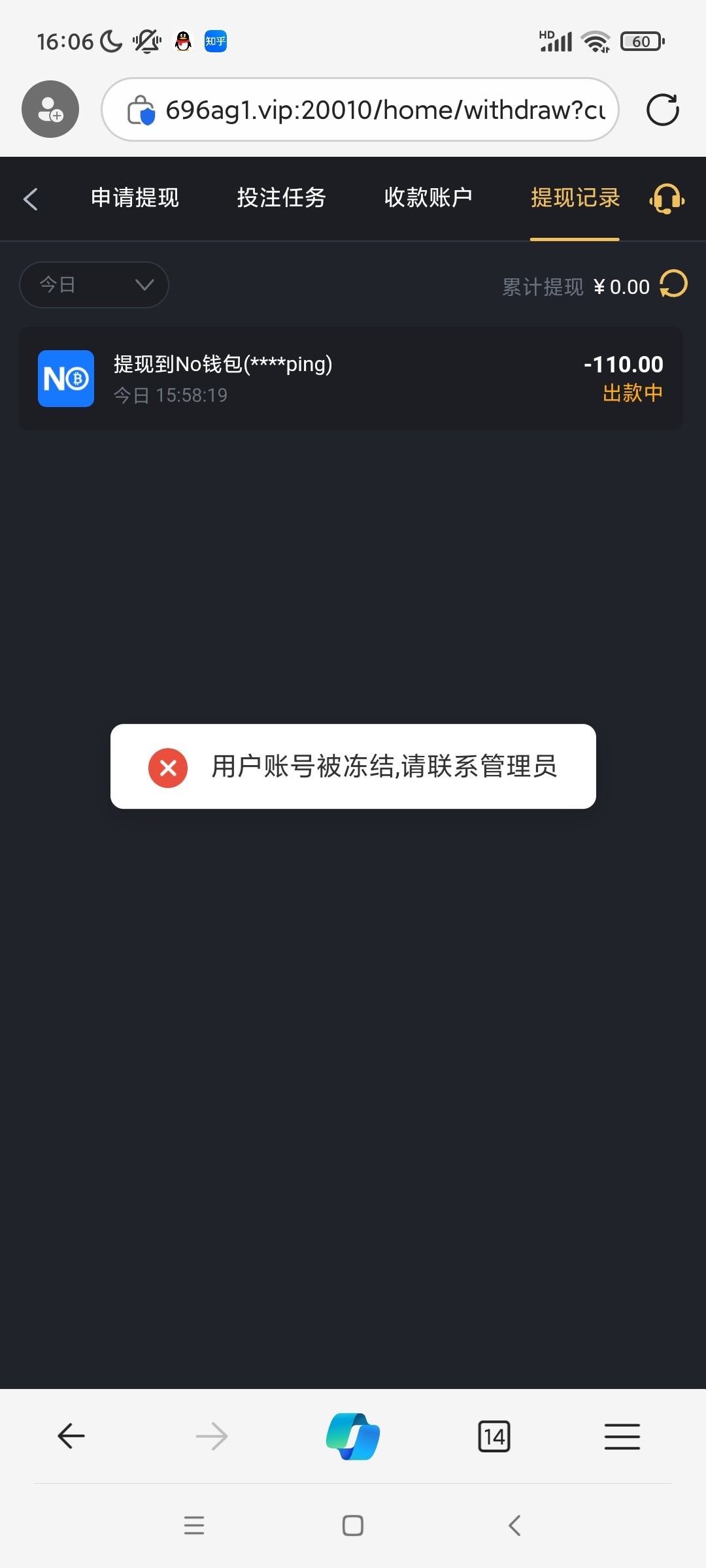Refresh the 累计提现 total
The height and width of the screenshot is (1568, 706).
tap(673, 284)
